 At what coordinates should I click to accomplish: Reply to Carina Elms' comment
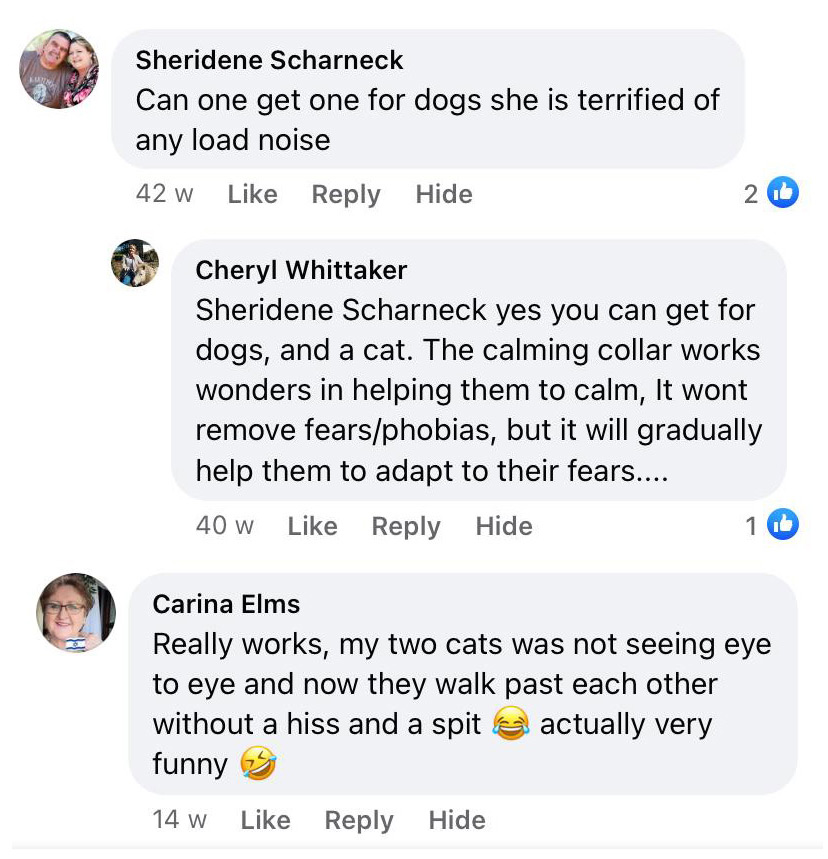pos(358,820)
